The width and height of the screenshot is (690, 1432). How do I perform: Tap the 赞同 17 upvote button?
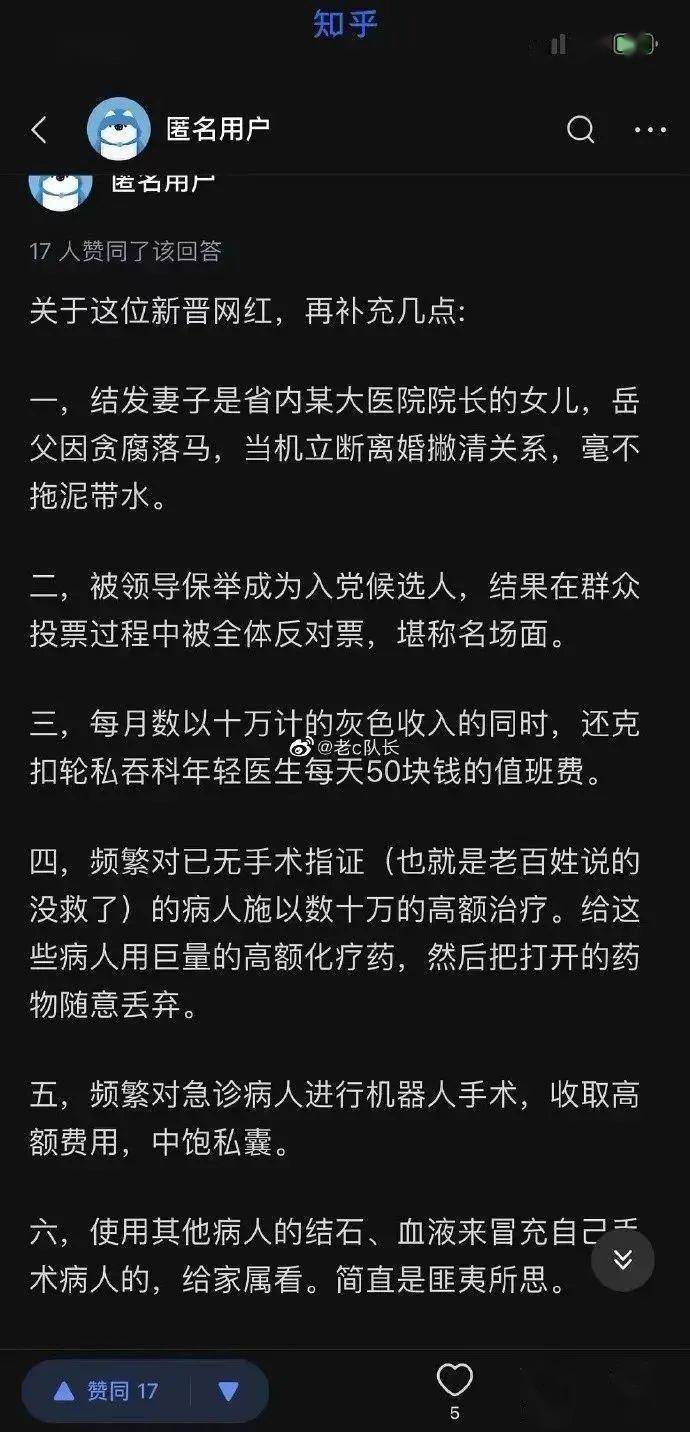[106, 1391]
